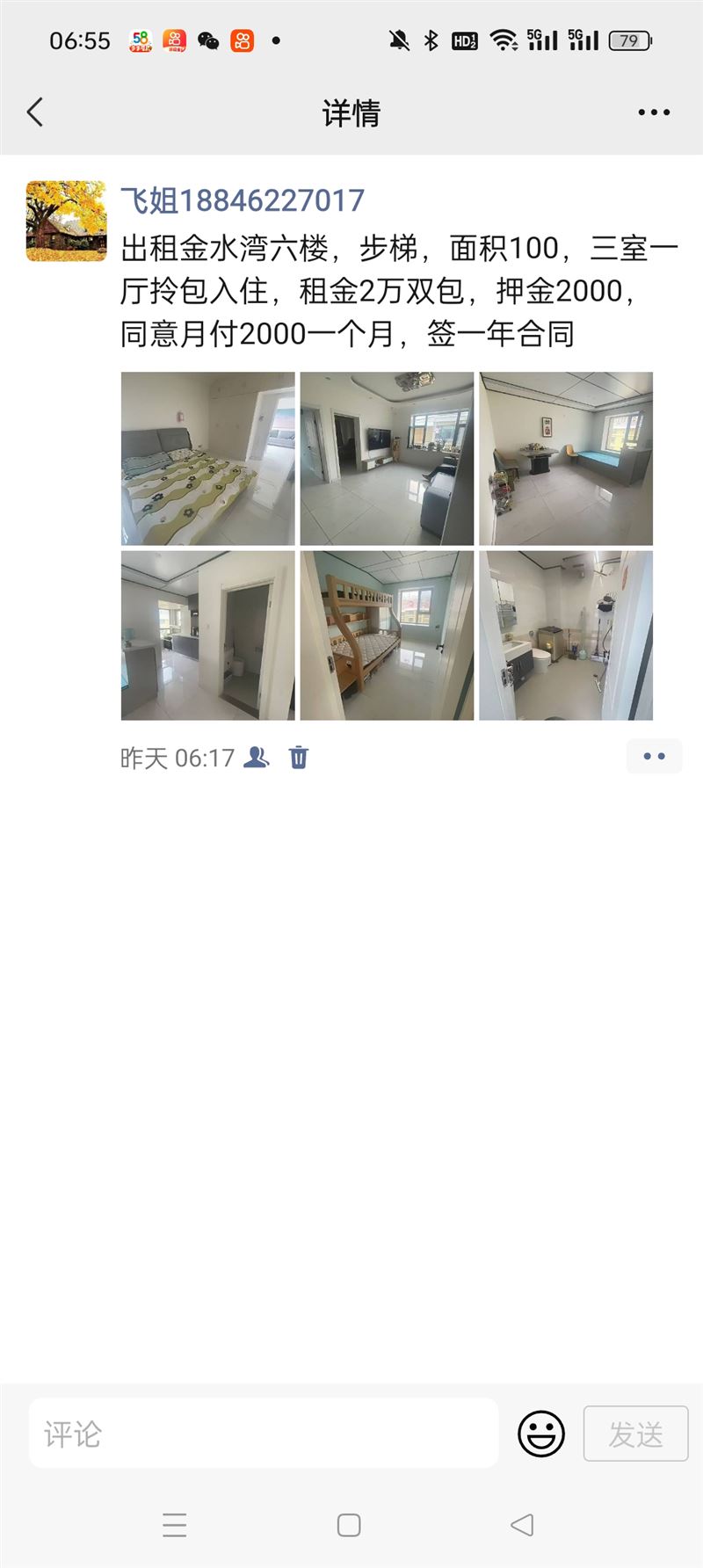Open 飞姐's profile avatar

coord(66,221)
